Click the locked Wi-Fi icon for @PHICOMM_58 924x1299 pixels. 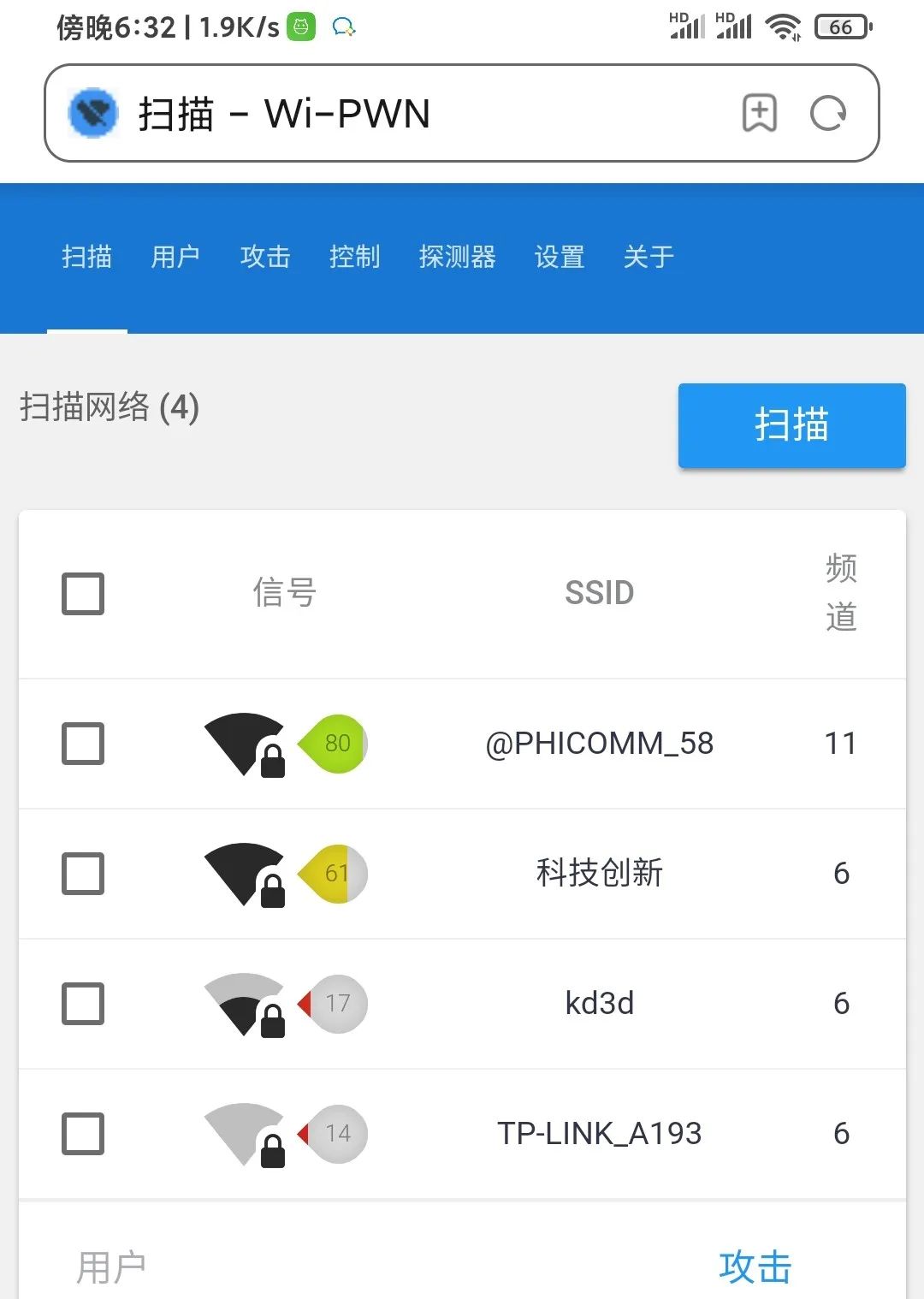pos(244,743)
